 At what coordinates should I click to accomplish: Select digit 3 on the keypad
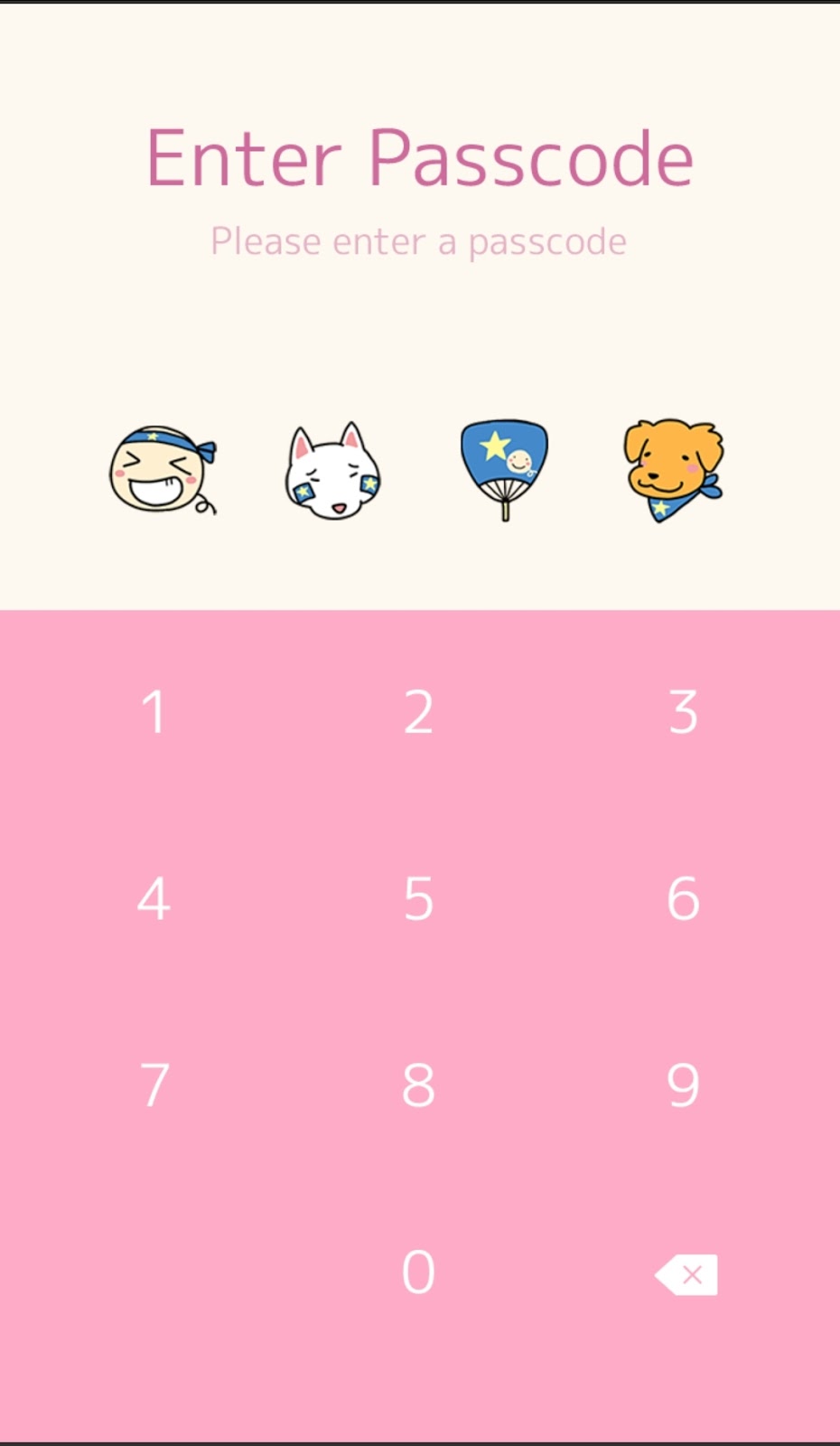[x=684, y=711]
